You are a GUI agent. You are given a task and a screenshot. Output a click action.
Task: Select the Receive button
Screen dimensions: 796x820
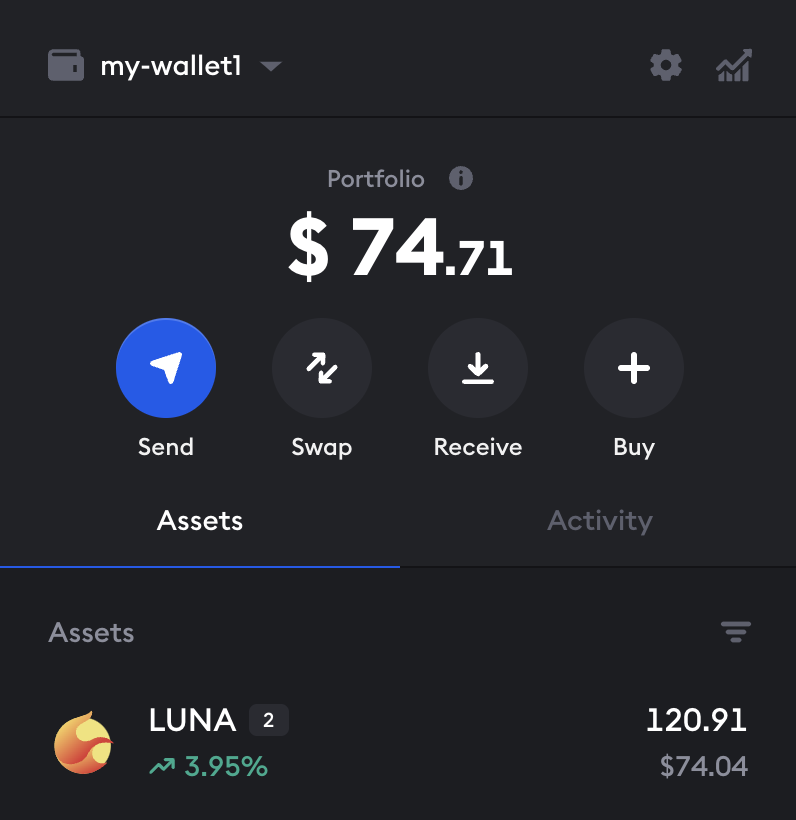click(478, 369)
